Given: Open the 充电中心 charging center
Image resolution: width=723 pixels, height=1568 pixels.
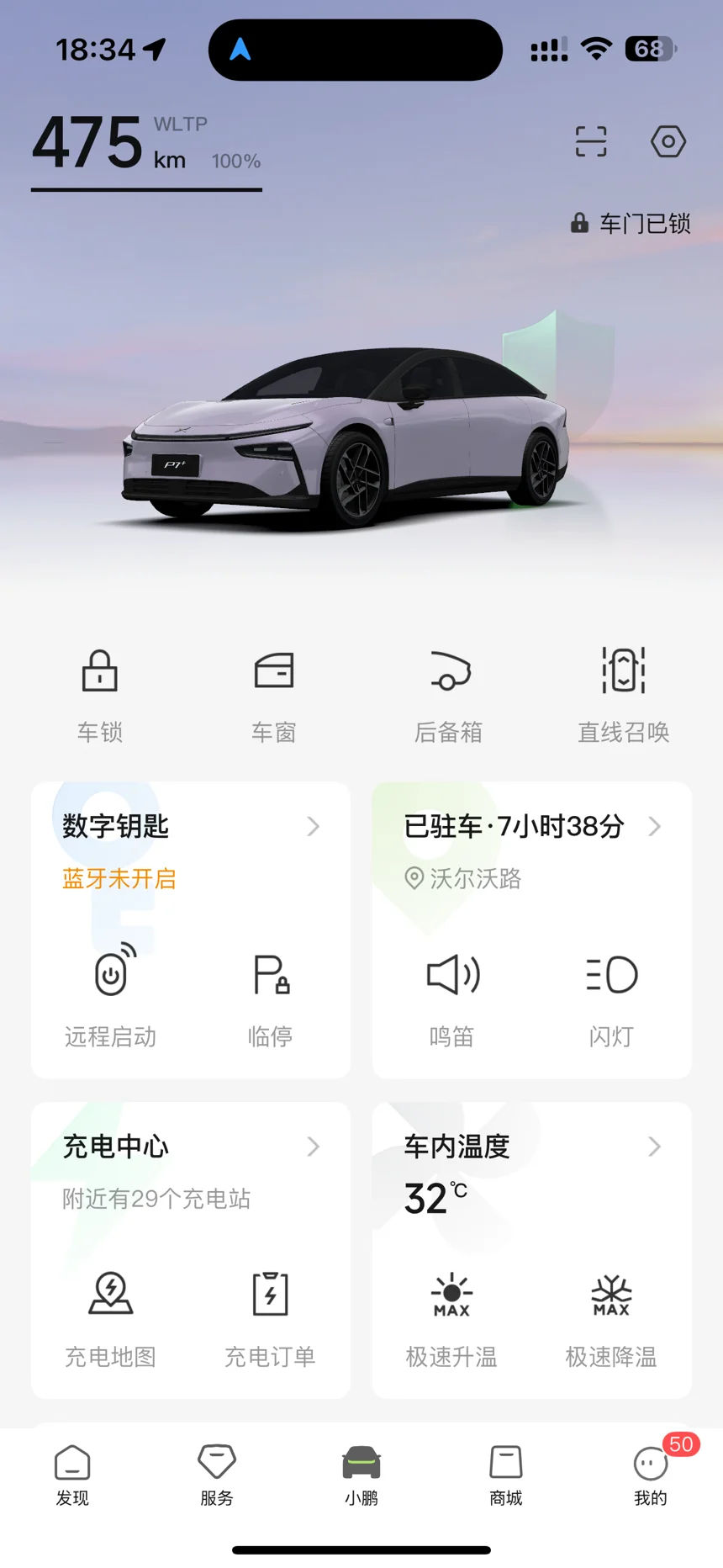Looking at the screenshot, I should [x=190, y=1147].
